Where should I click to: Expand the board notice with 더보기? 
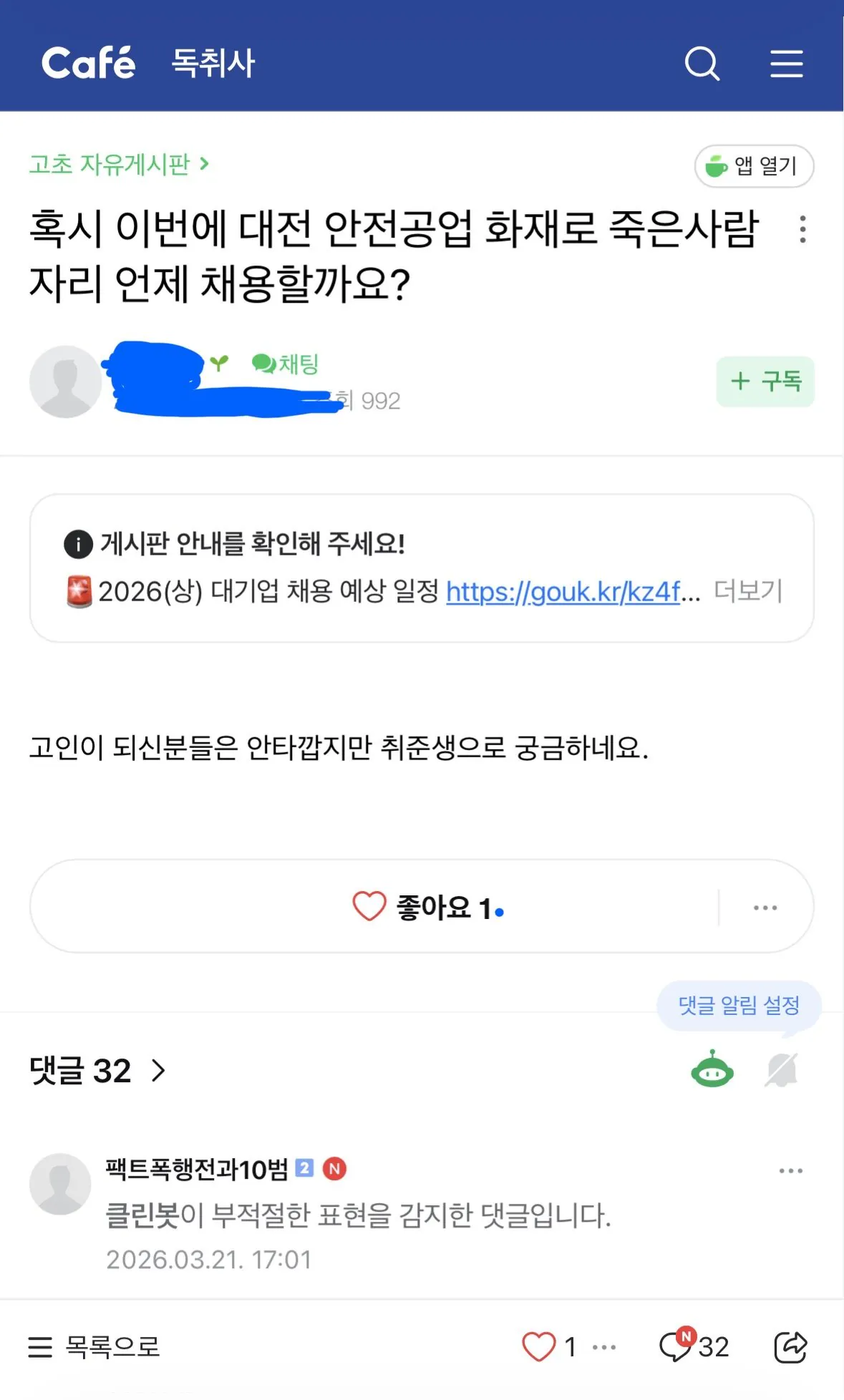748,591
